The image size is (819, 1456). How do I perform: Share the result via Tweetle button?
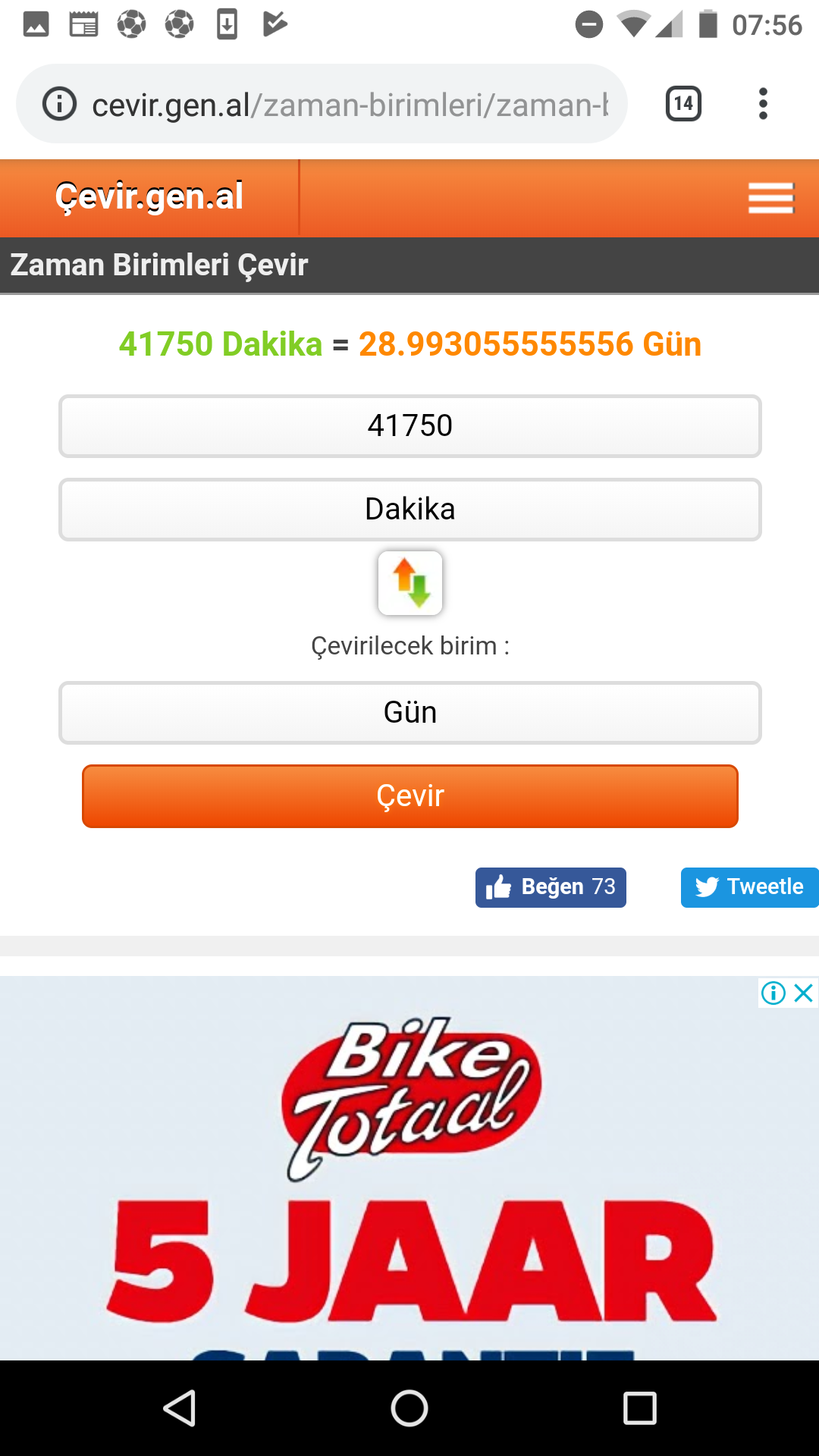(x=750, y=887)
